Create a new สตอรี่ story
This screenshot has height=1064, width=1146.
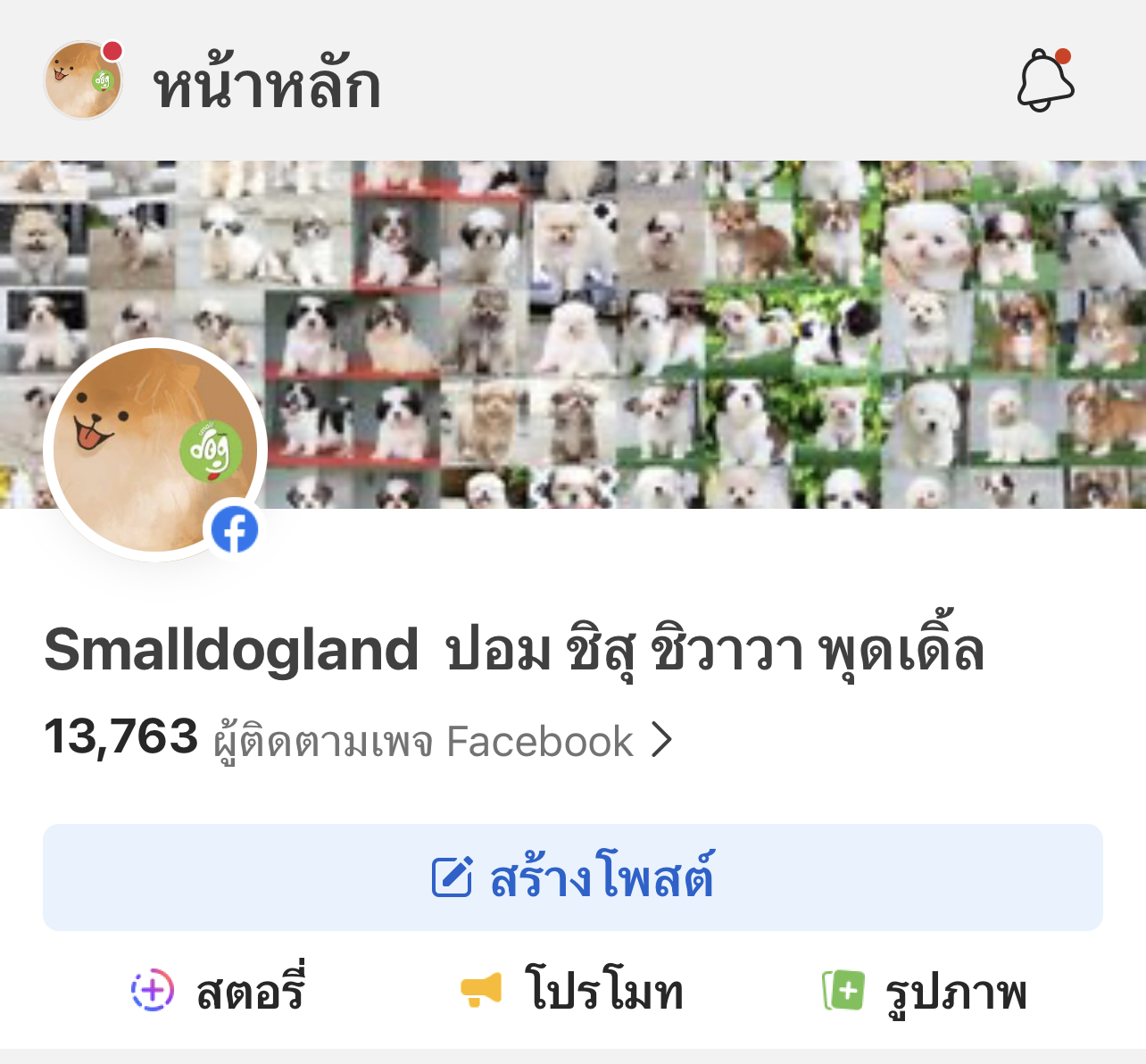(x=219, y=992)
